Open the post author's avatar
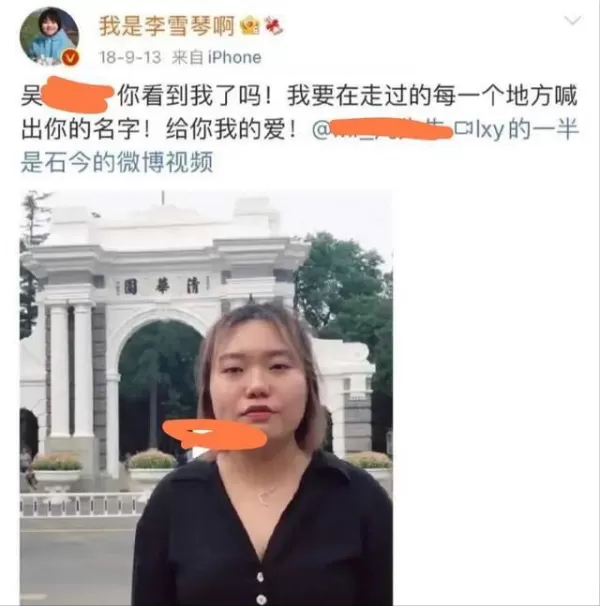Image resolution: width=600 pixels, height=606 pixels. tap(47, 37)
